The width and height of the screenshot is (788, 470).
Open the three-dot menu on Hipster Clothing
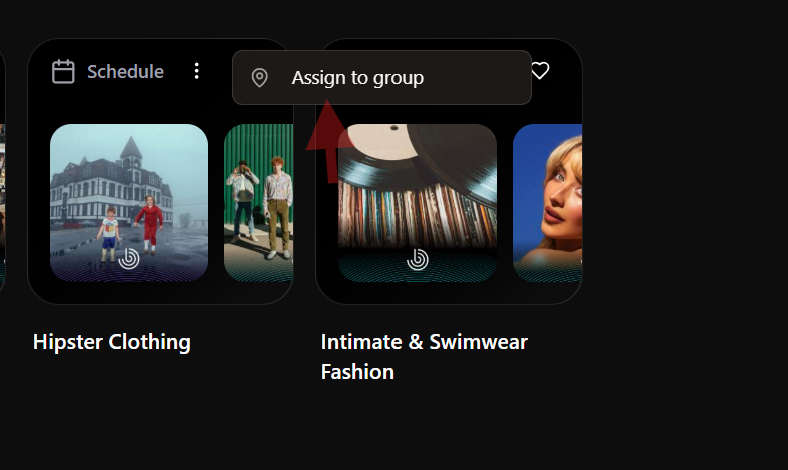click(197, 71)
